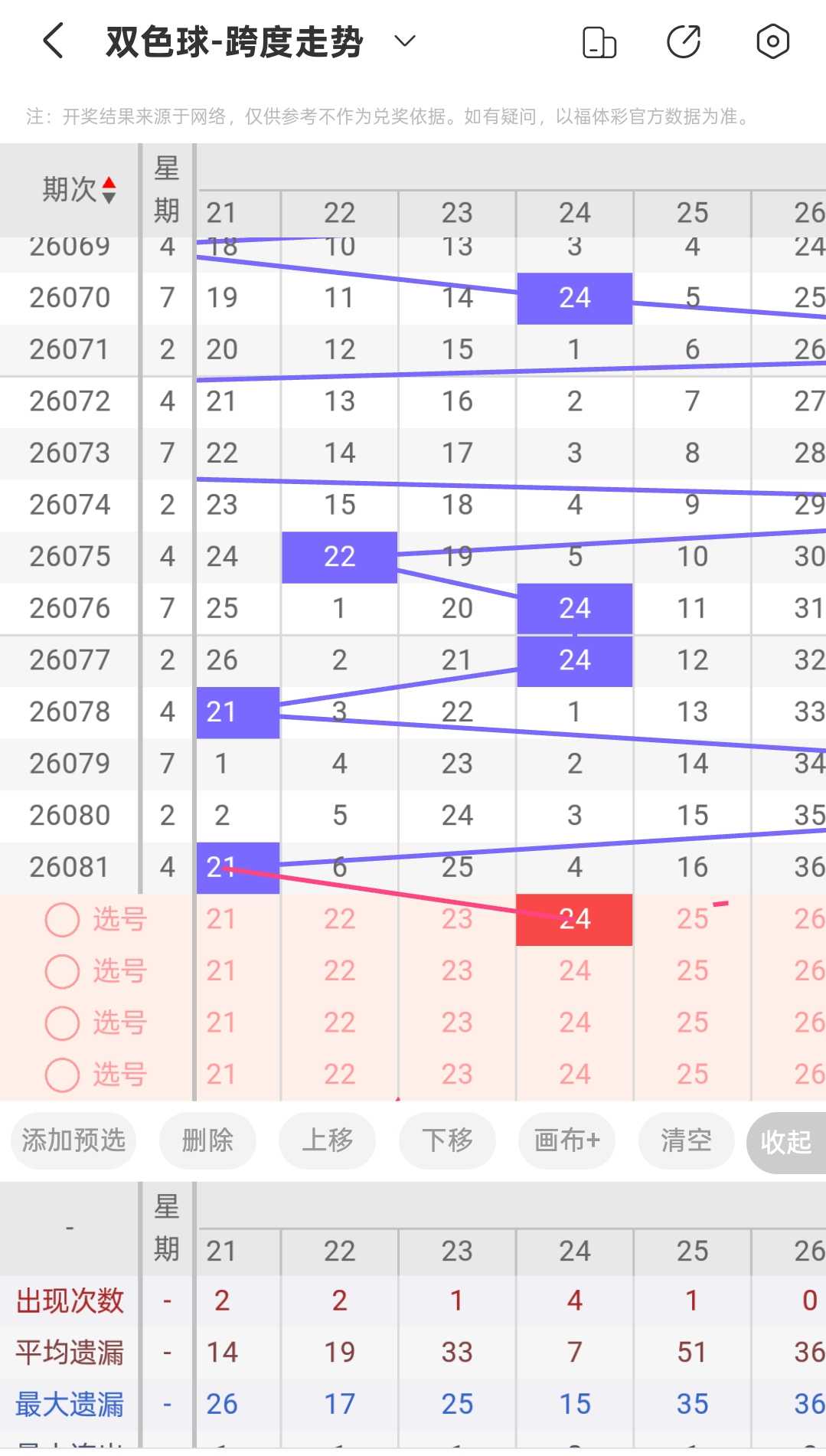Pick 22 in the first 选号 row

(x=339, y=919)
